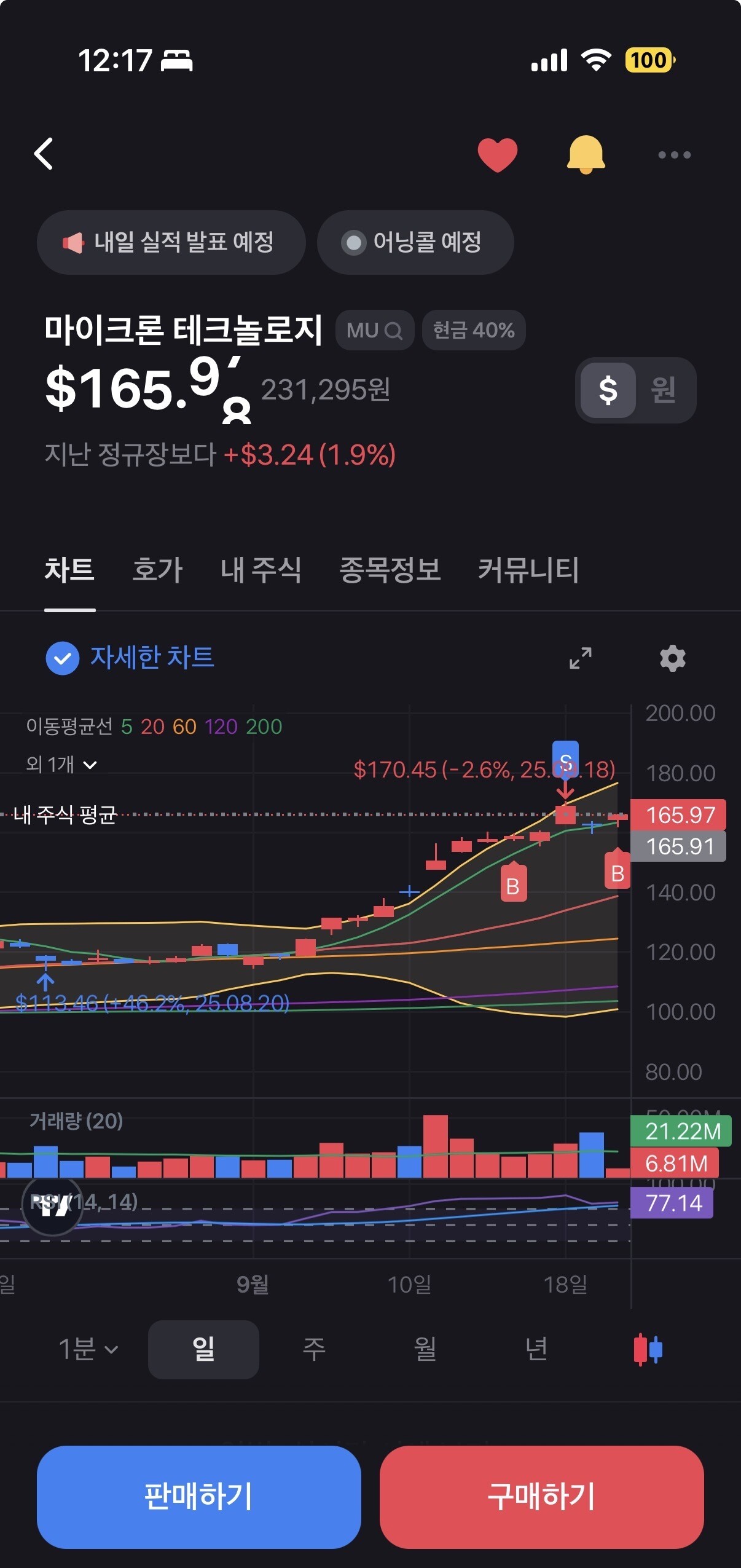Toggle the heart favorite icon
This screenshot has height=1568, width=741.
(x=497, y=154)
